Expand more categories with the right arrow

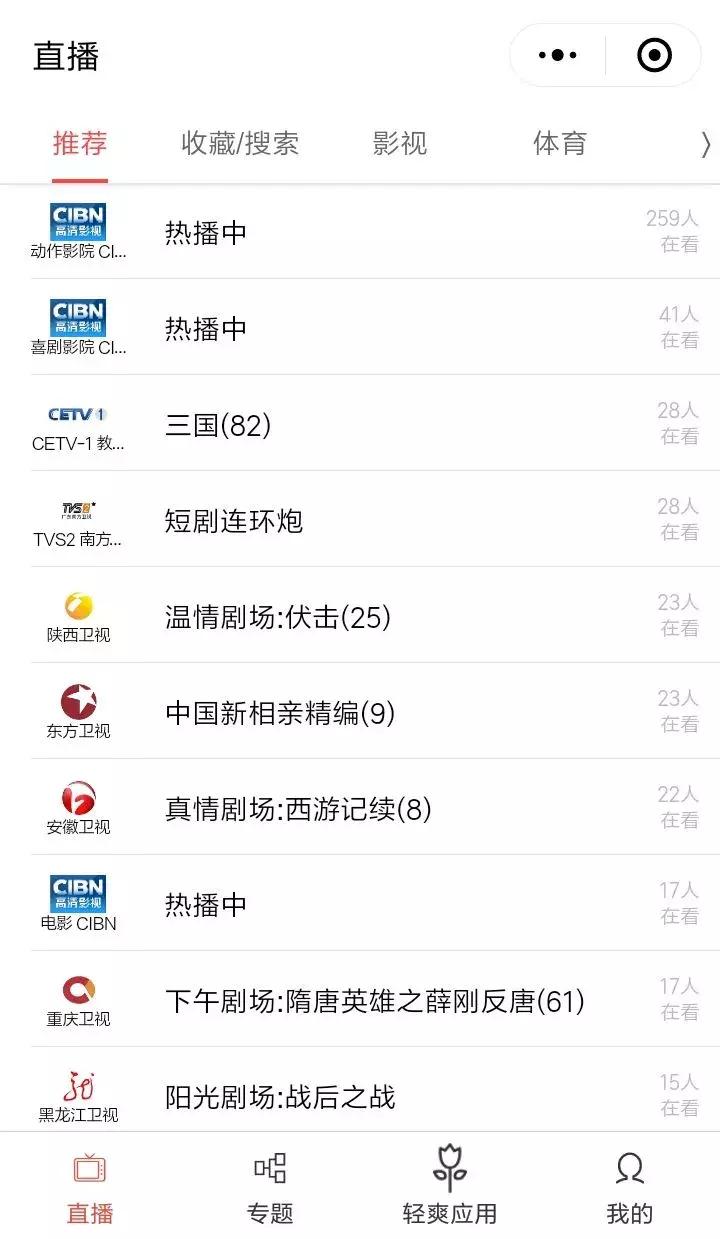point(705,145)
